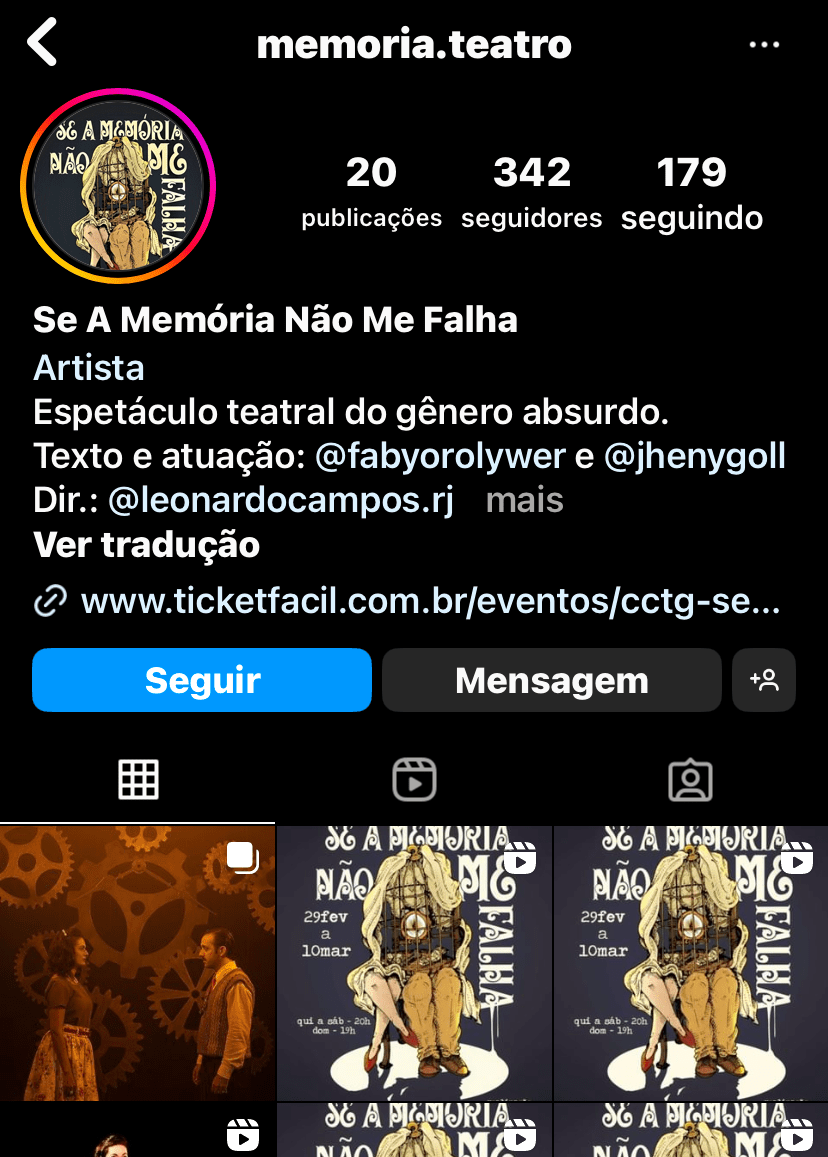
Task: Open the ticketfacil.com.br website link
Action: tap(428, 601)
